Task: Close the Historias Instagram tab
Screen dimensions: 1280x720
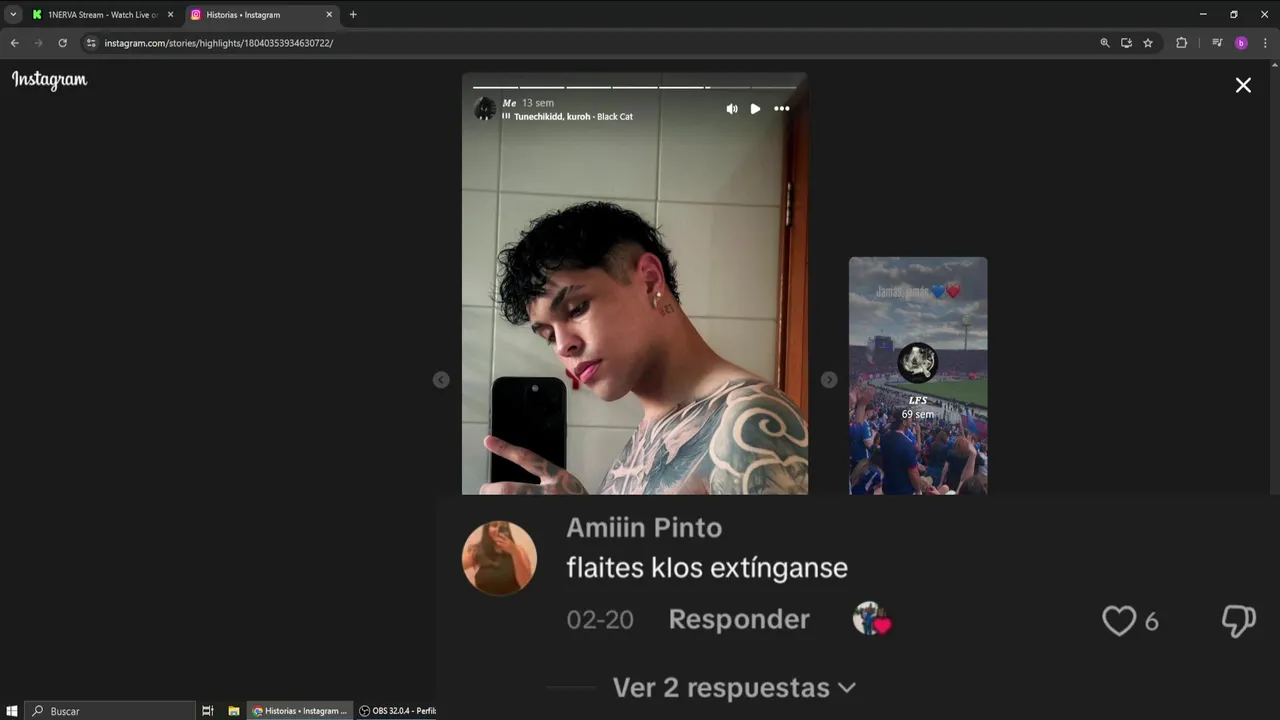Action: pyautogui.click(x=329, y=15)
